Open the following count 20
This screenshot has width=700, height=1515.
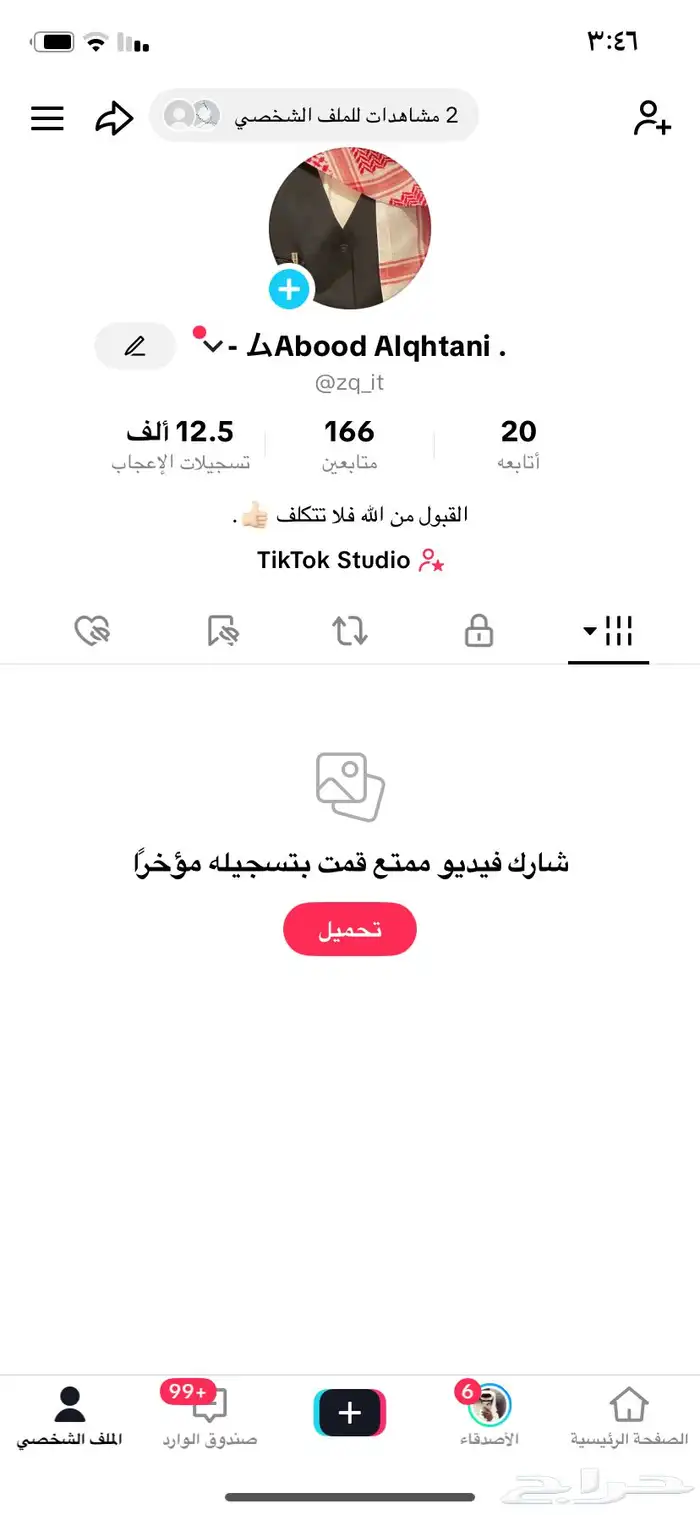(x=518, y=443)
